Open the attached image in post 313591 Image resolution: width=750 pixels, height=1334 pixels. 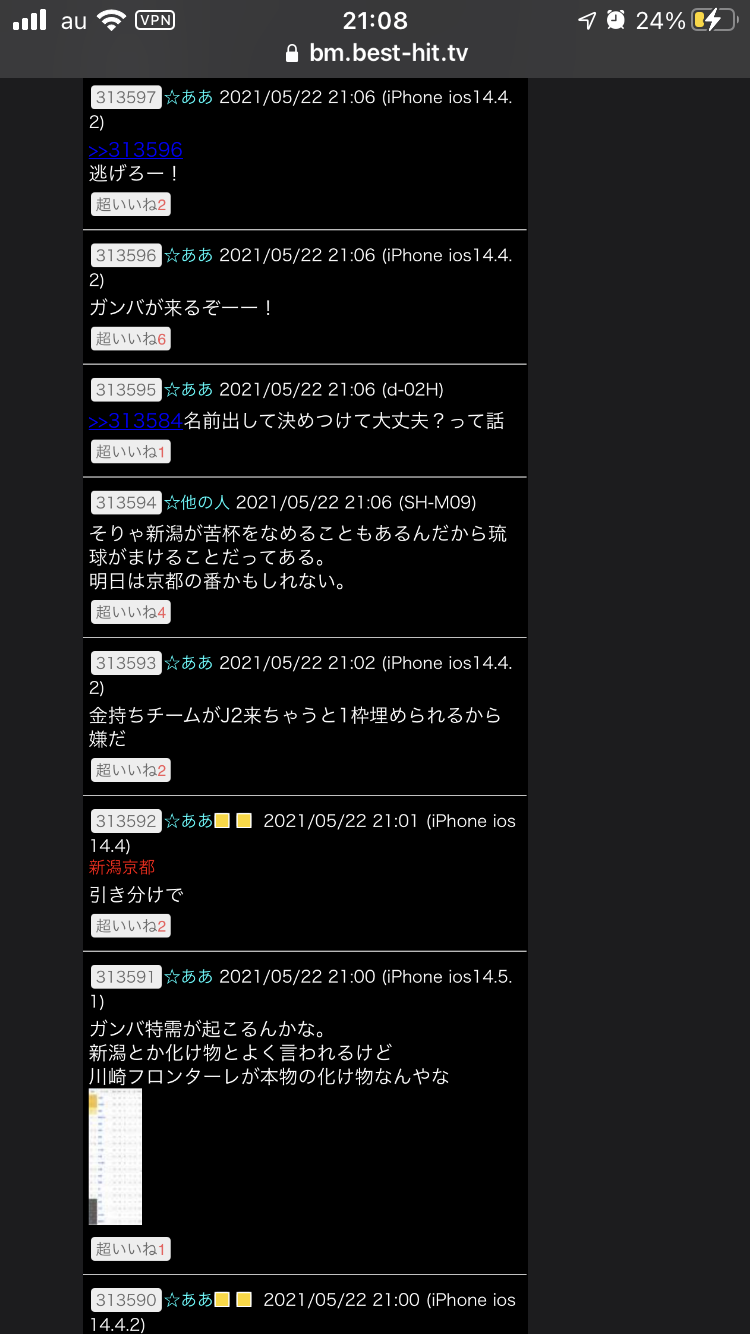coord(115,1157)
